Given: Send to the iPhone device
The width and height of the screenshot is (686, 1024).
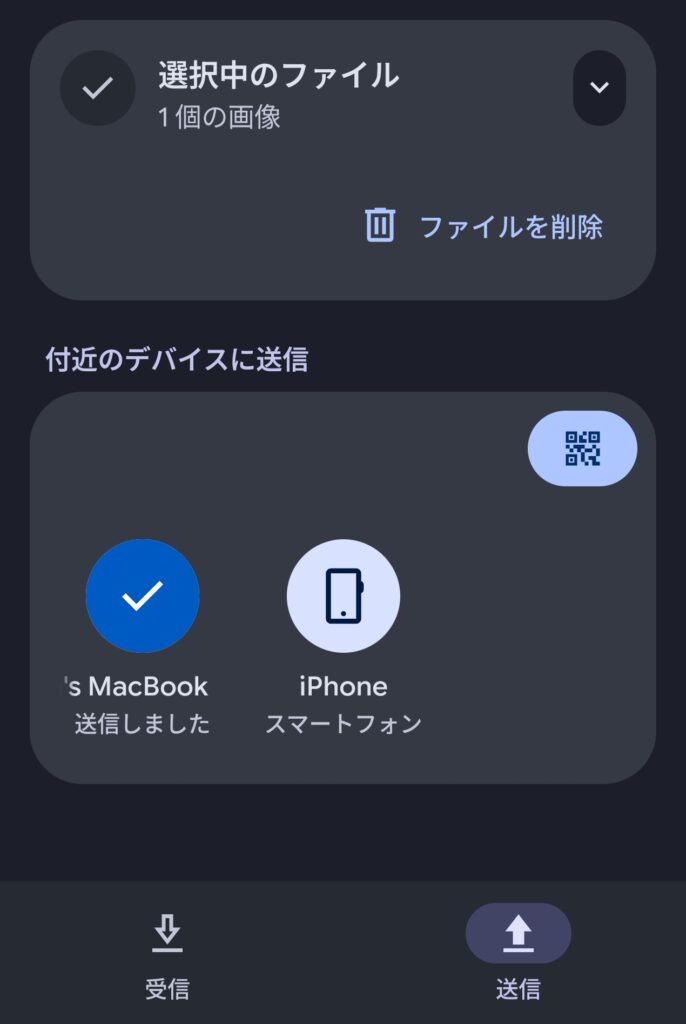Looking at the screenshot, I should coord(343,597).
